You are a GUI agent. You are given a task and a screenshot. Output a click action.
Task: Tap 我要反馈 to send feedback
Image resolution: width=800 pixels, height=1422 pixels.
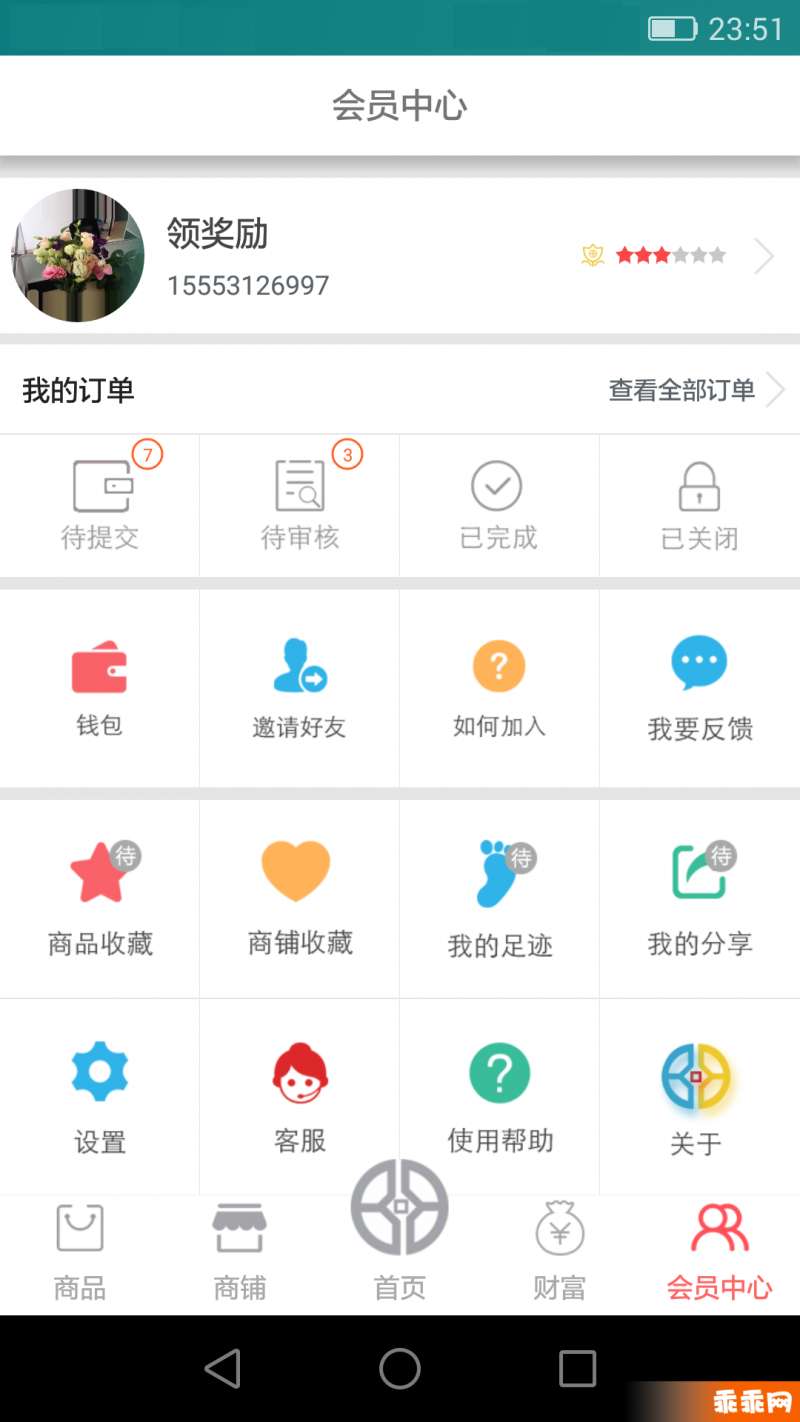(700, 688)
